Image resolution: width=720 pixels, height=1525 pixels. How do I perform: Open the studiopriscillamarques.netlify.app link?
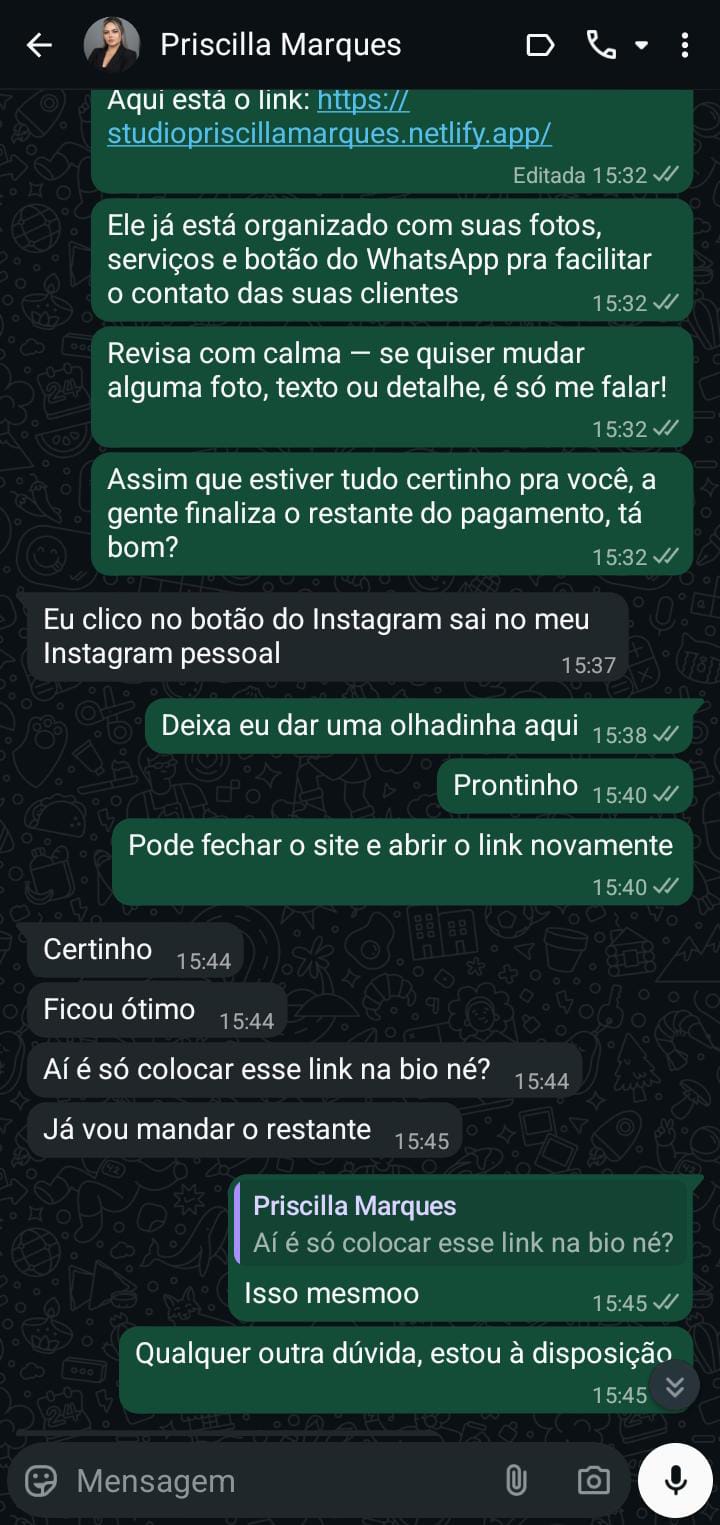point(329,133)
